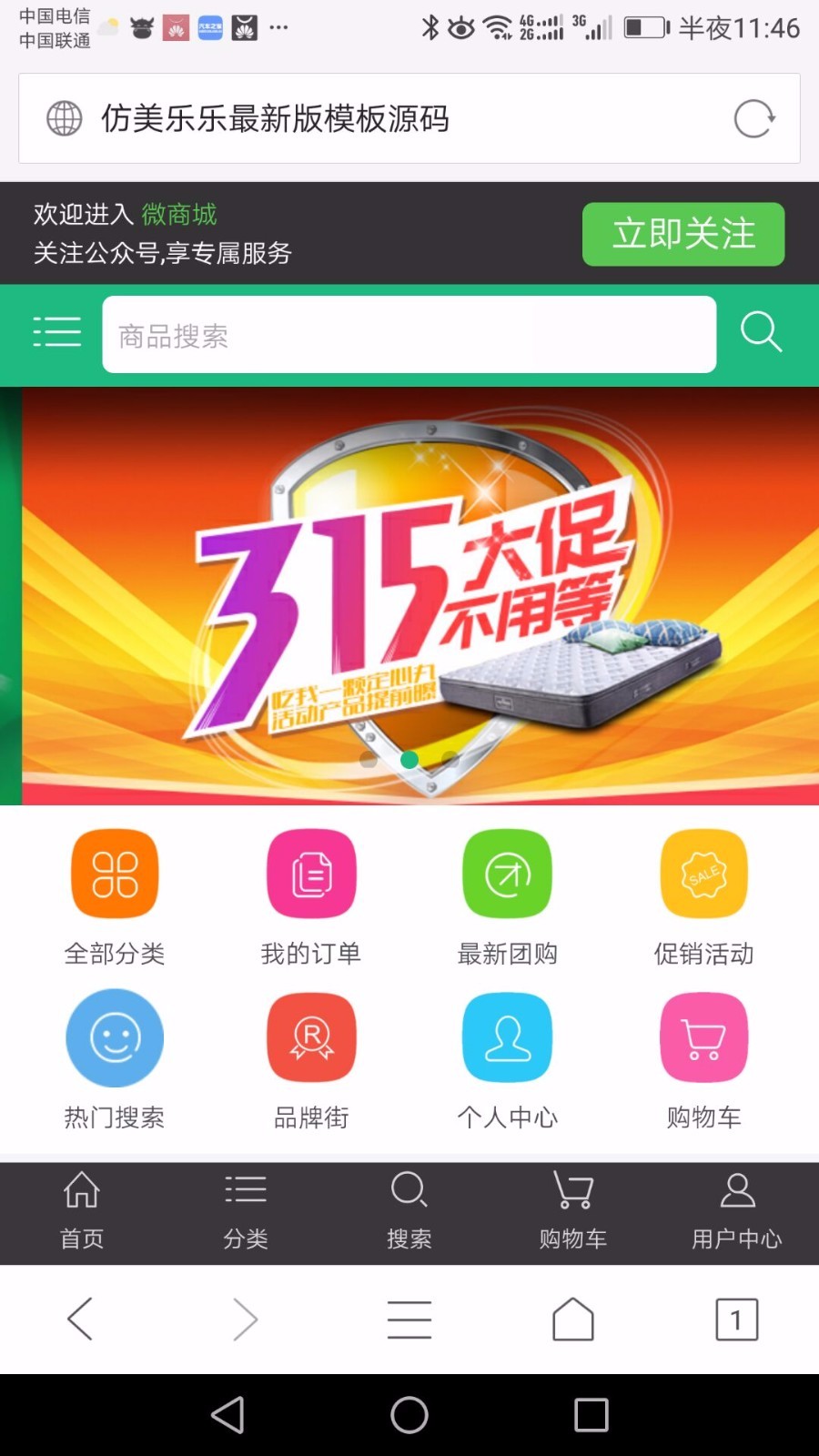Image resolution: width=819 pixels, height=1456 pixels.
Task: Open 购物车 (shopping cart) icon
Action: point(703,1036)
